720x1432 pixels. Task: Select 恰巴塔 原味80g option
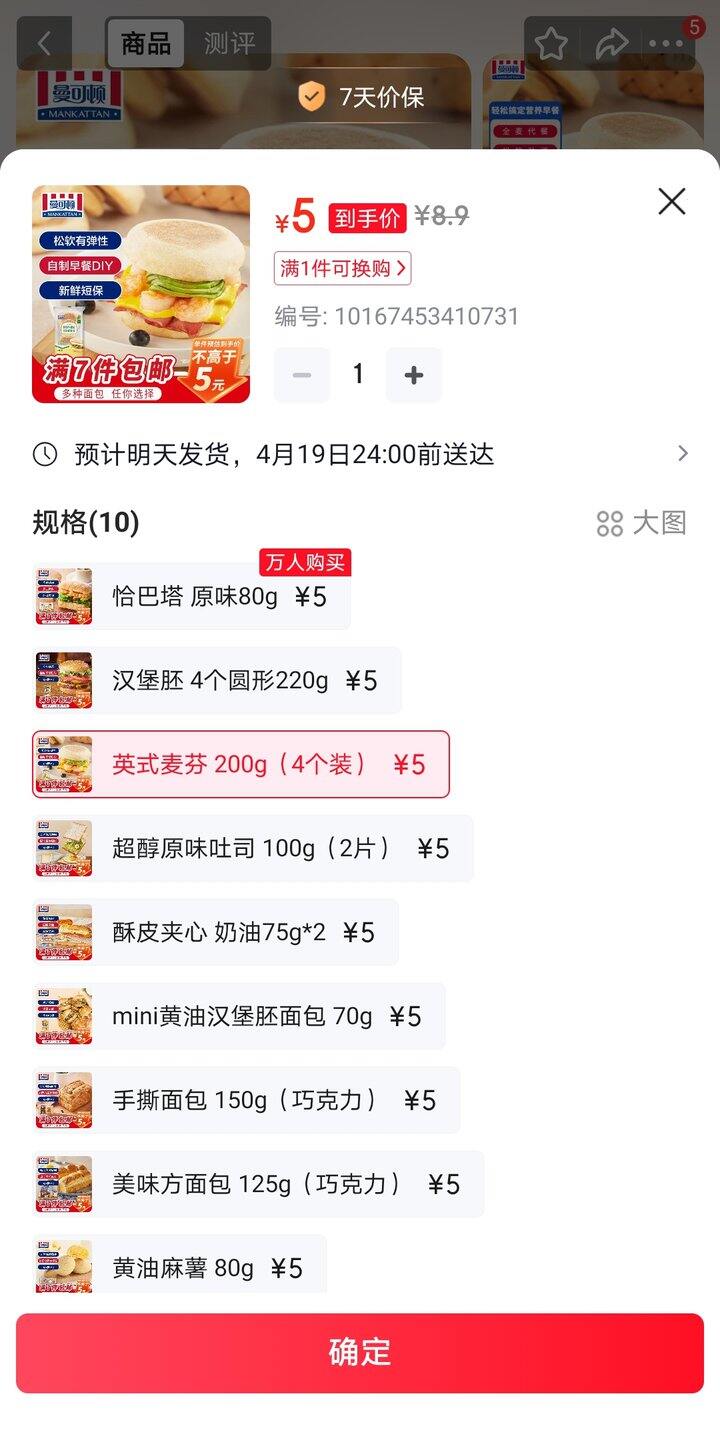[x=192, y=597]
